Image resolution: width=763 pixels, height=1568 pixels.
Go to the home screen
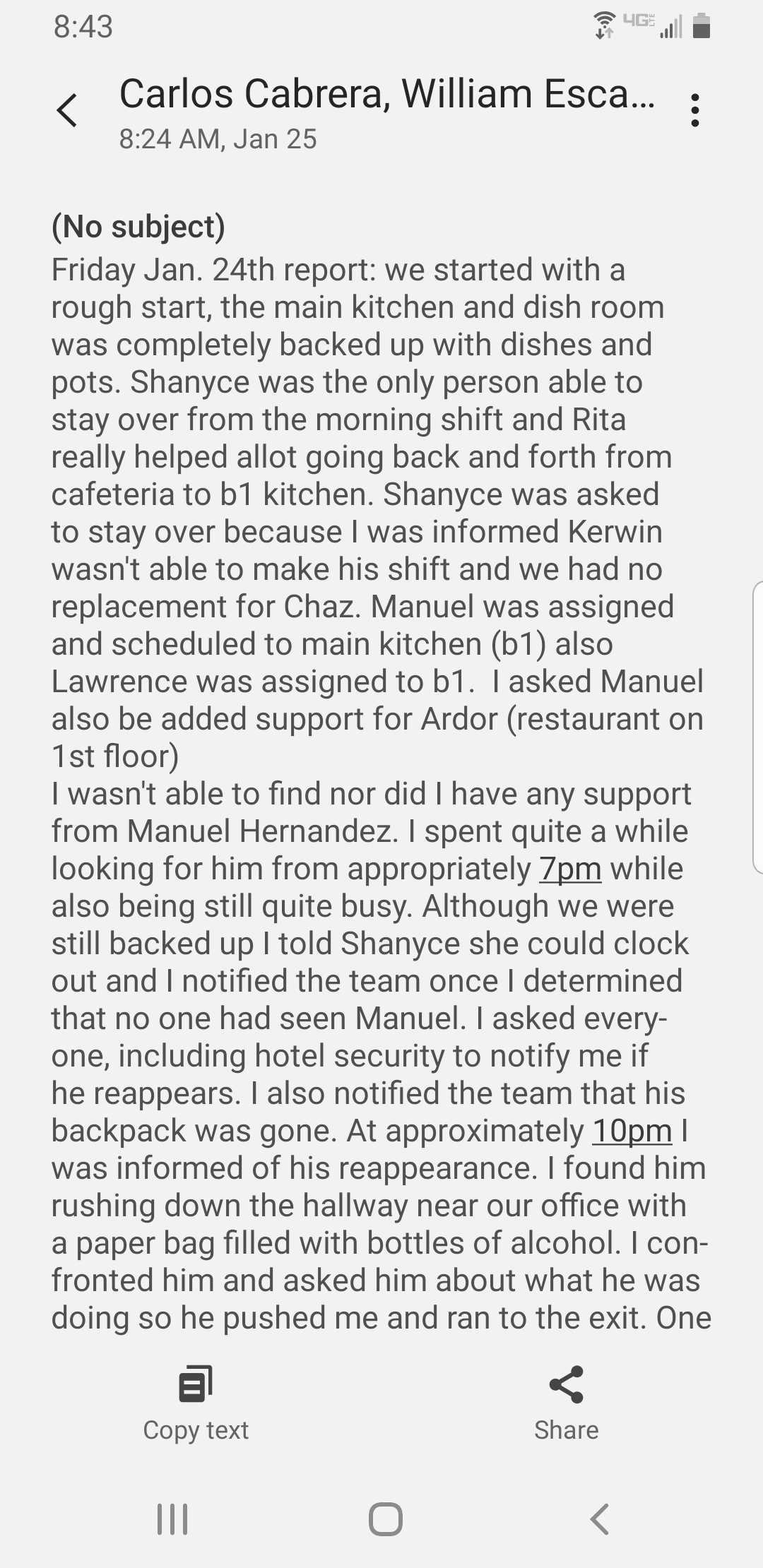pos(385,1519)
